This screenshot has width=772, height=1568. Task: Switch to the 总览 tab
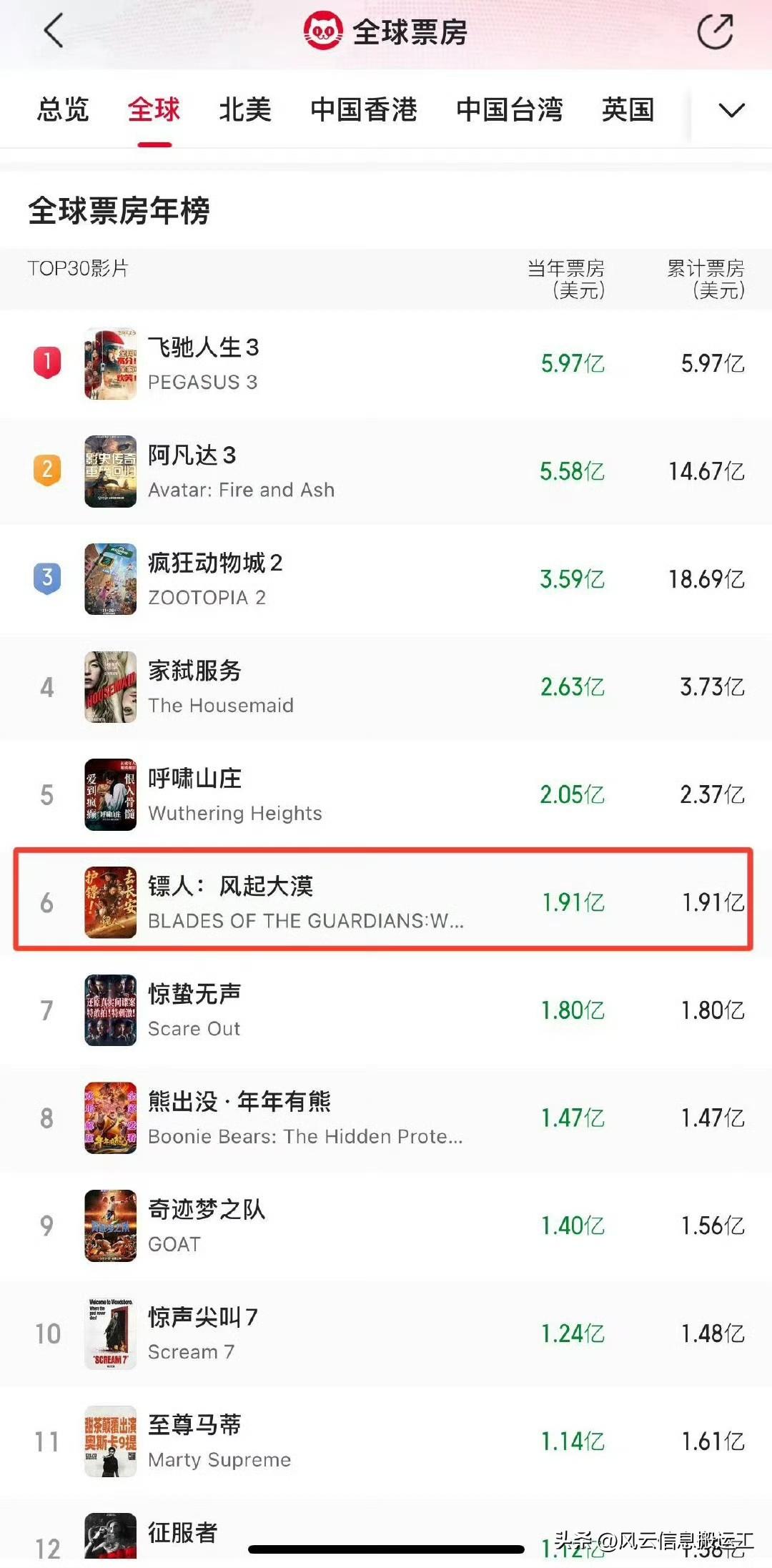(x=63, y=111)
